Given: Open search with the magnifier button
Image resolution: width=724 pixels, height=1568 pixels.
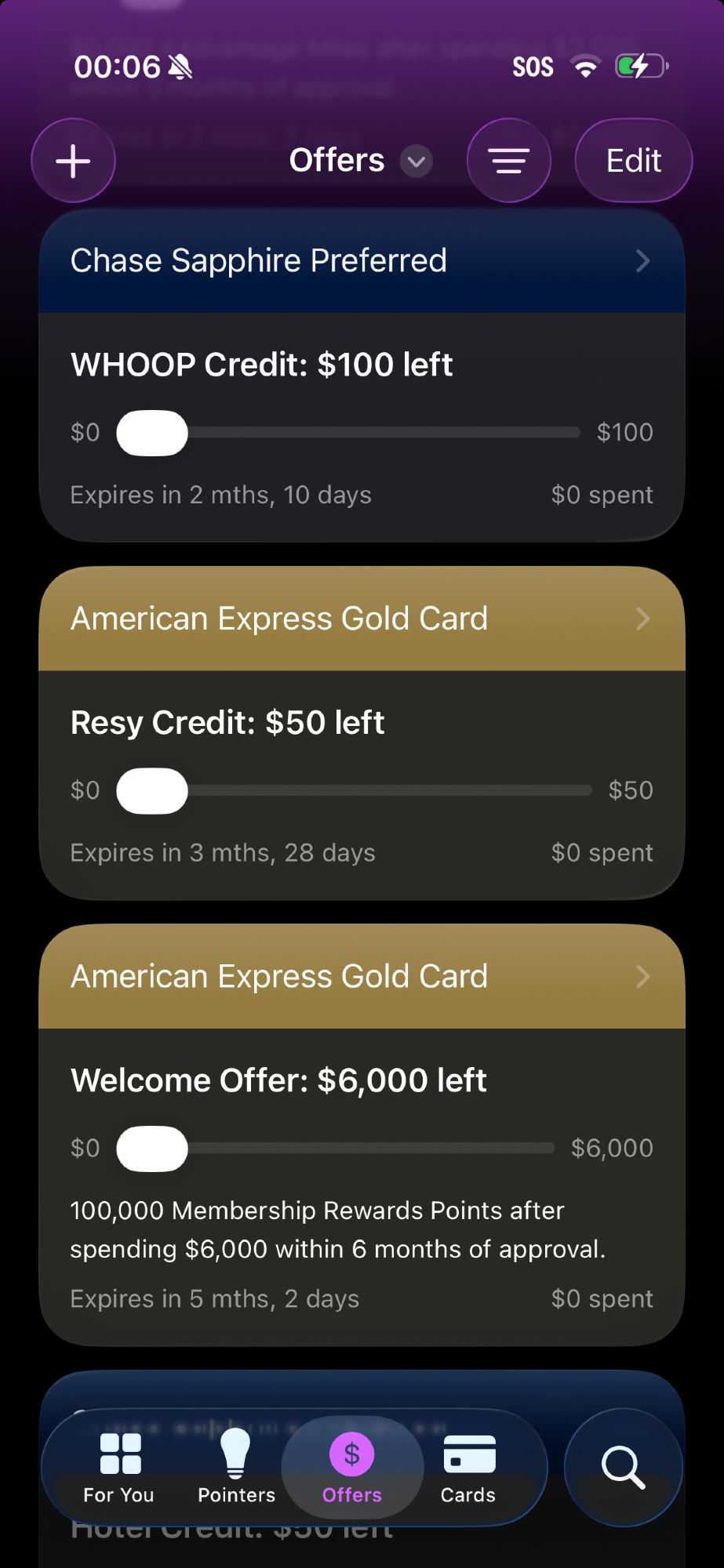Looking at the screenshot, I should [624, 1467].
